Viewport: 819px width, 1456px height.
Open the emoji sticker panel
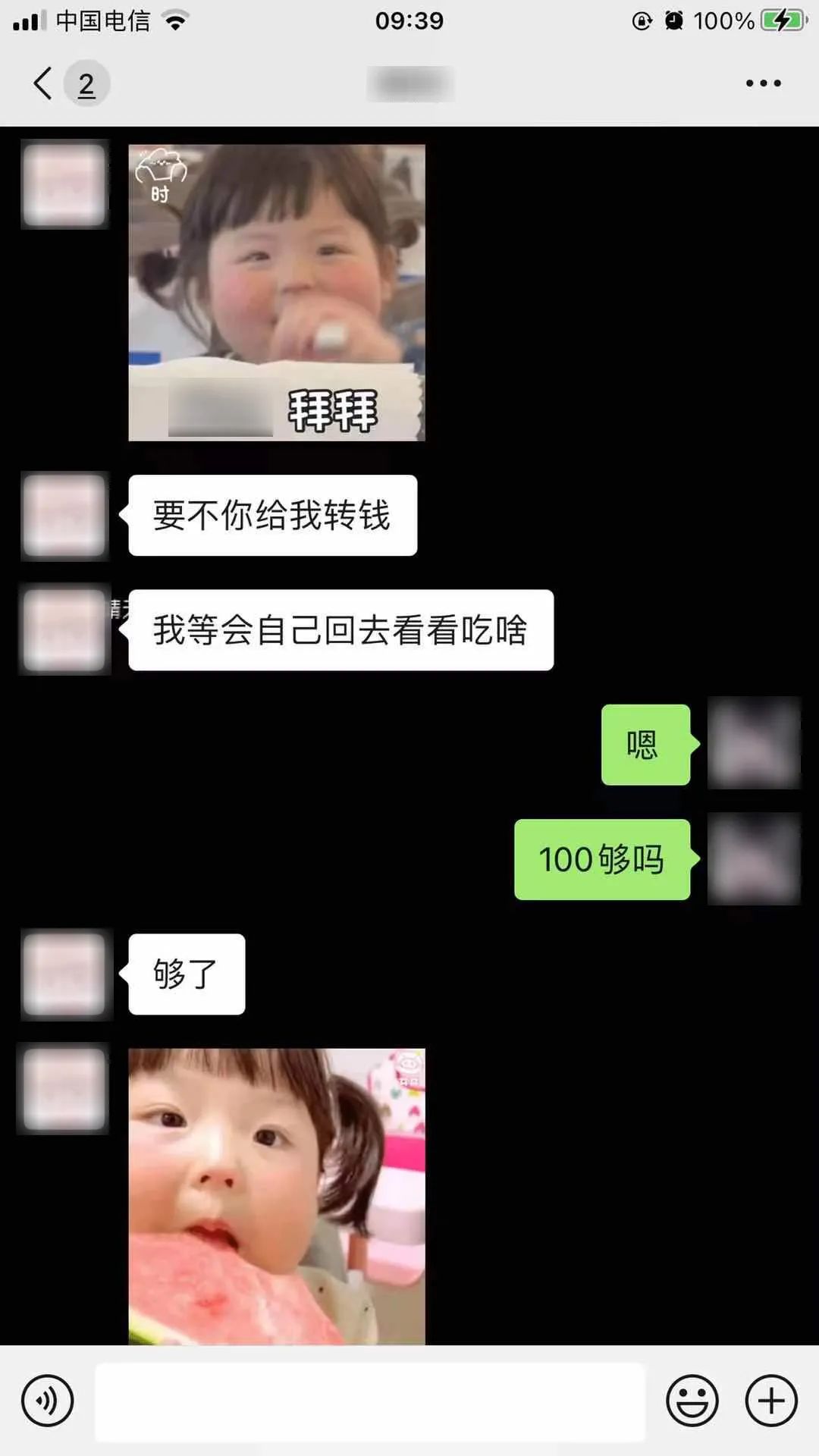[x=692, y=1401]
